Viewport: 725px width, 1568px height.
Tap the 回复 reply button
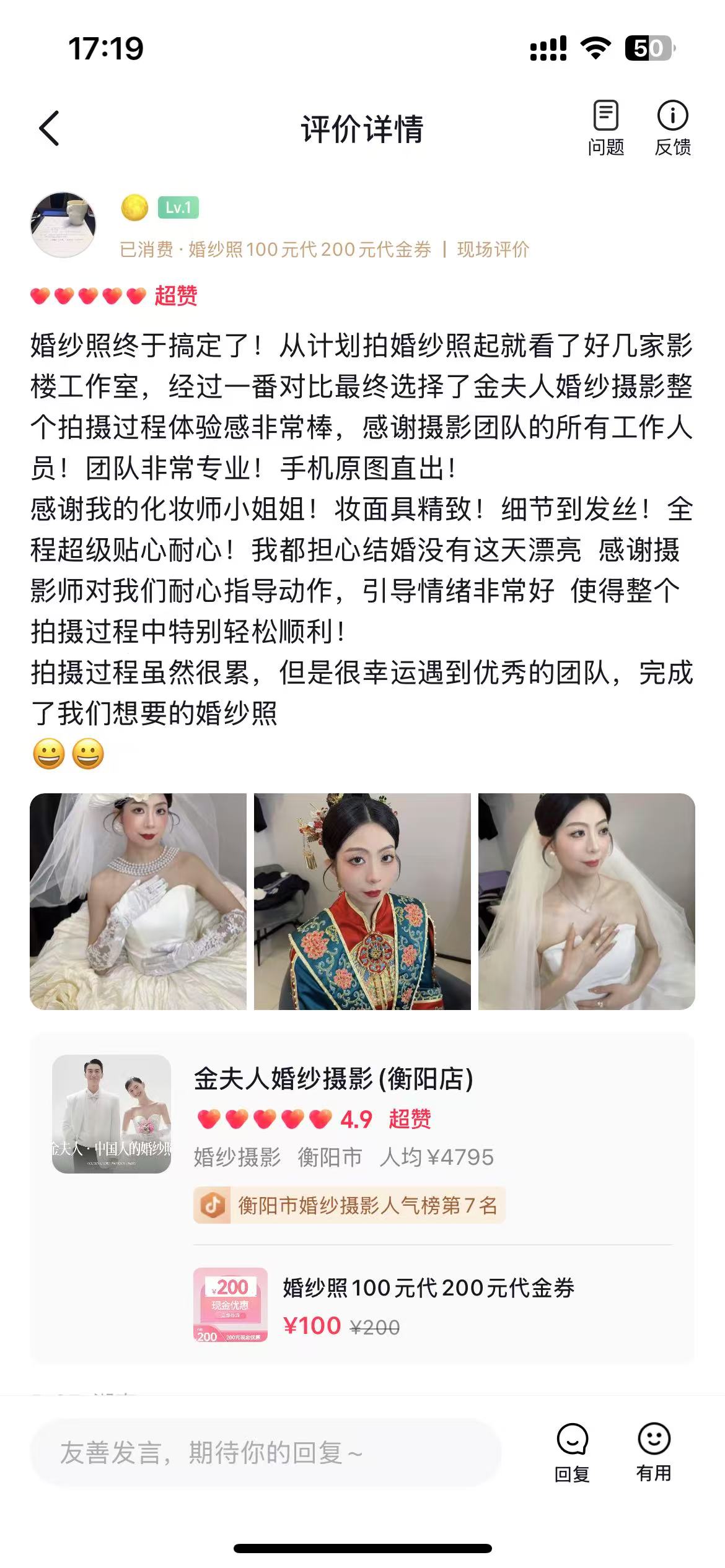point(572,1453)
